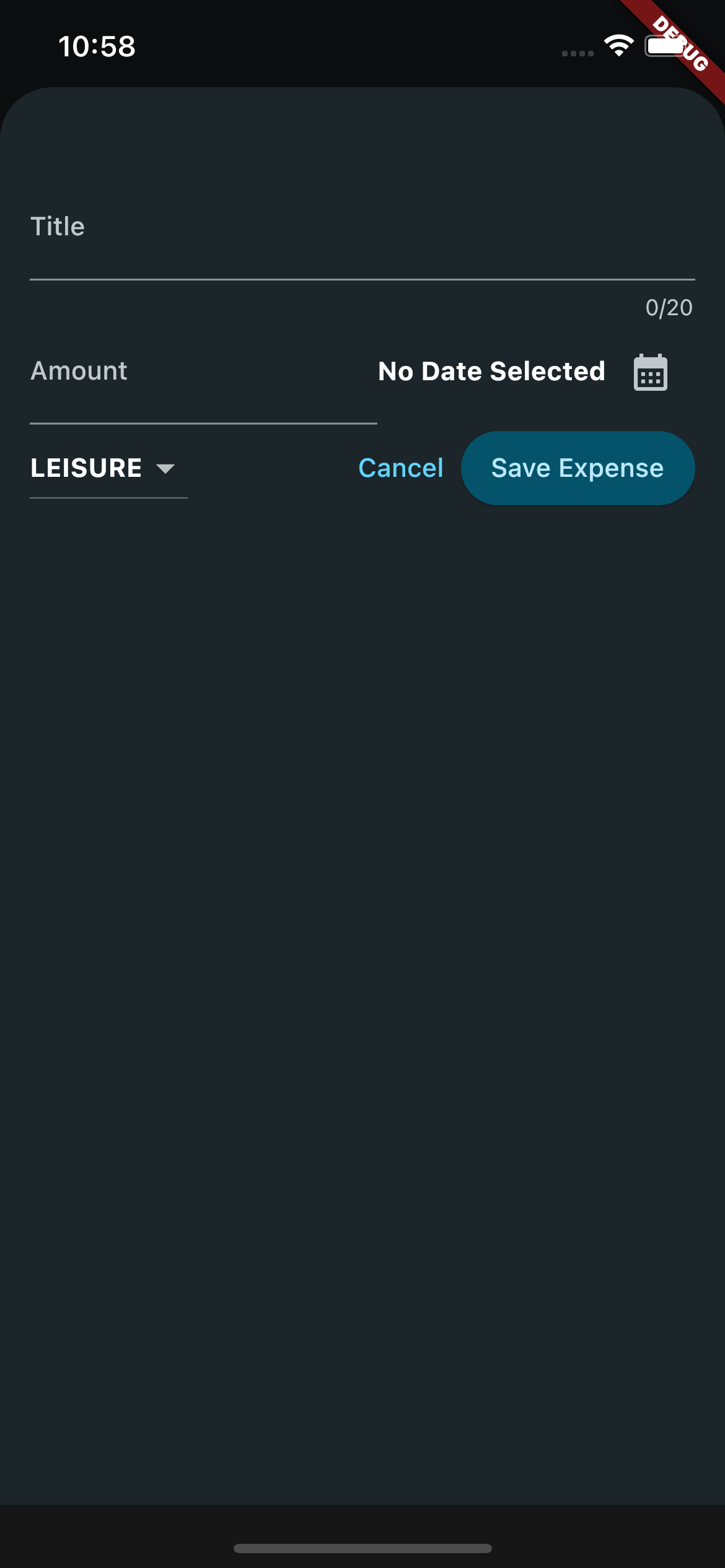Click the Title field underline

point(362,280)
